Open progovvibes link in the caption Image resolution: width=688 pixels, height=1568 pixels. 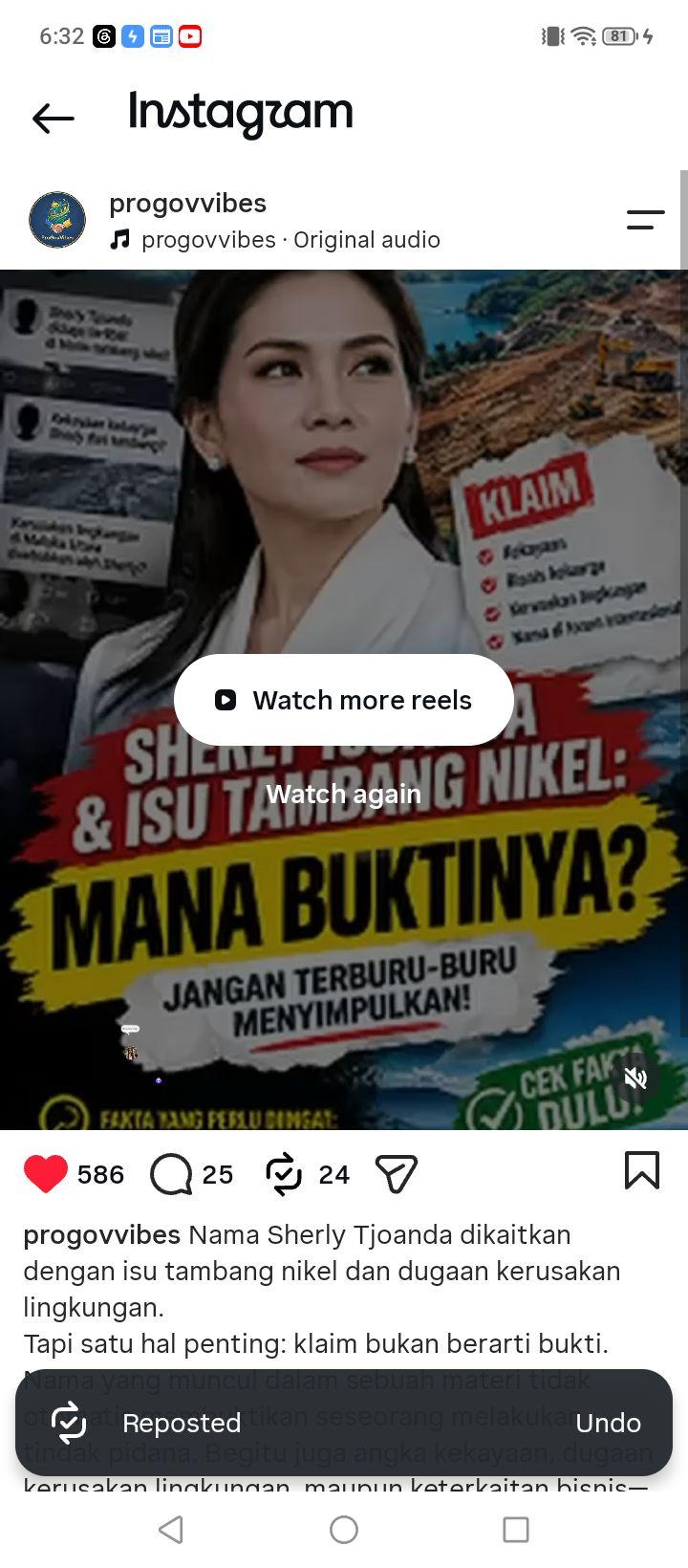(x=101, y=1234)
